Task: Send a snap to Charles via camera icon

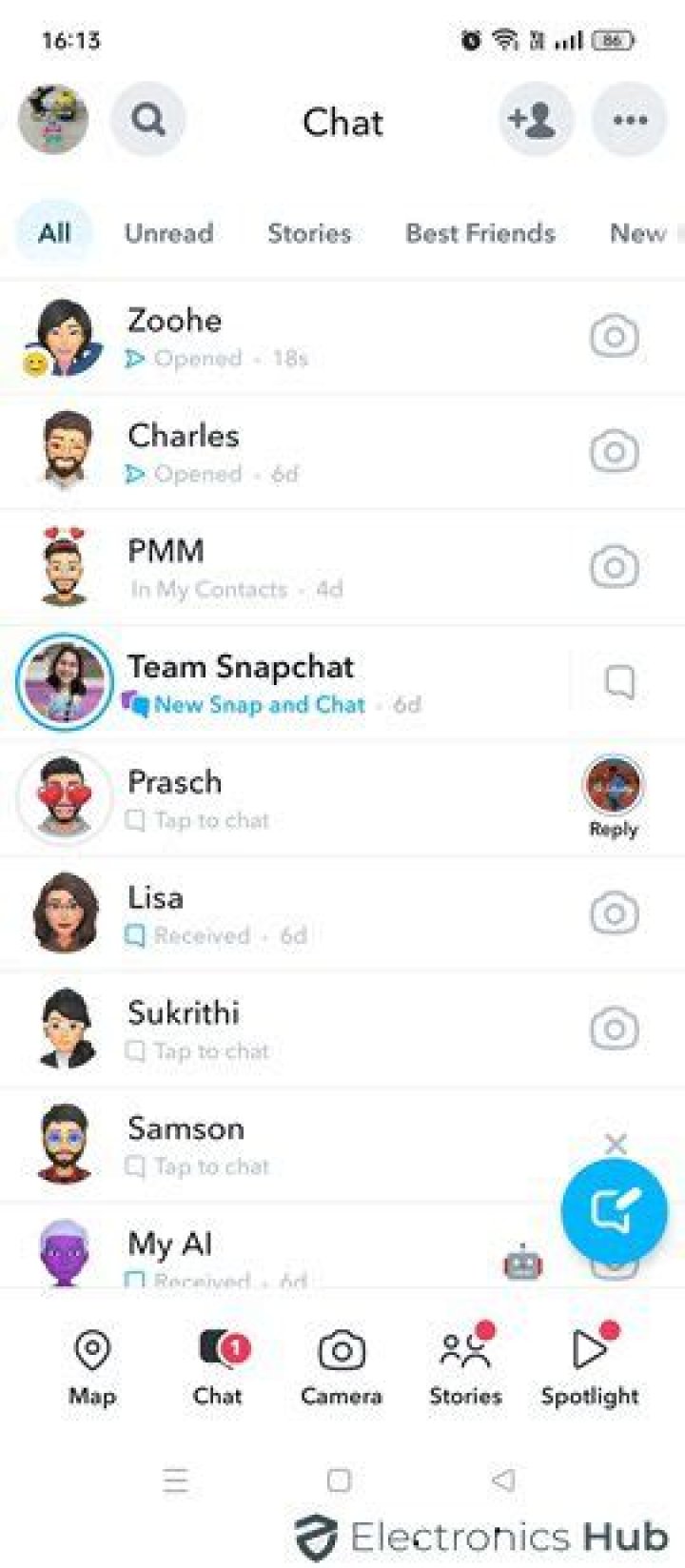Action: [x=614, y=452]
